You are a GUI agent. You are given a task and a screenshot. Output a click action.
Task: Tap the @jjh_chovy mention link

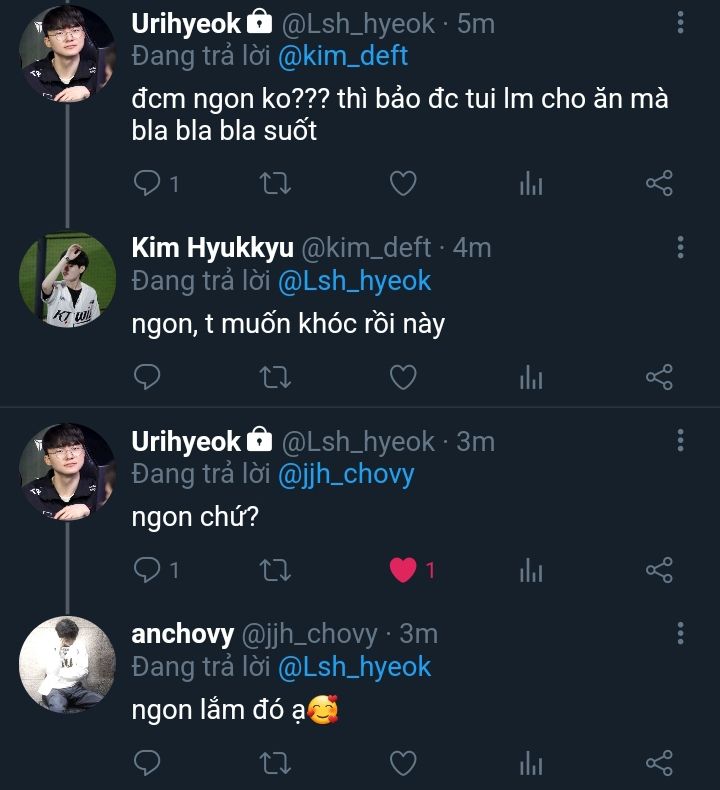pos(347,474)
